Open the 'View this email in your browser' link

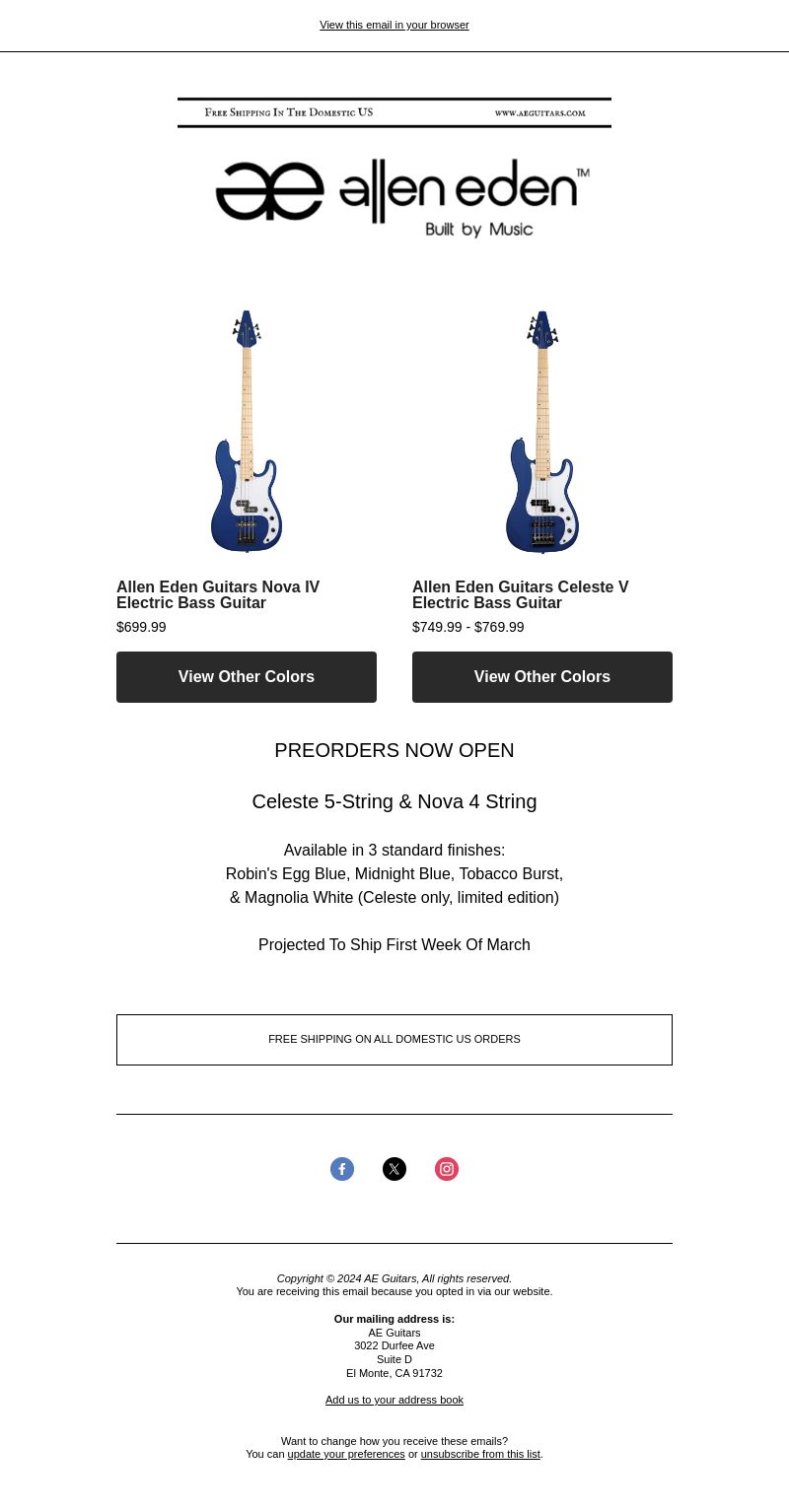click(394, 25)
